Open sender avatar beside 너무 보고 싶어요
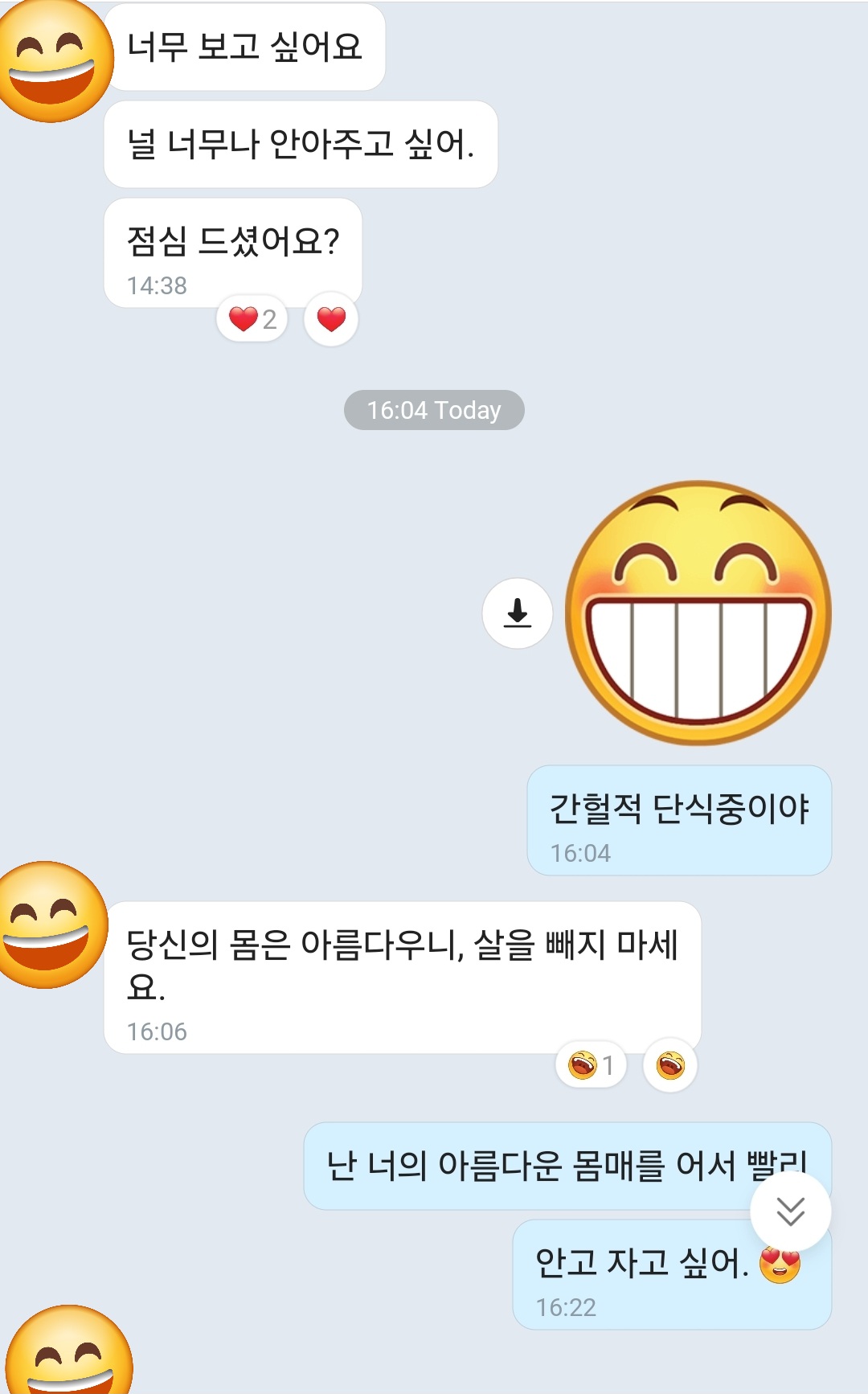The image size is (868, 1394). [x=54, y=61]
